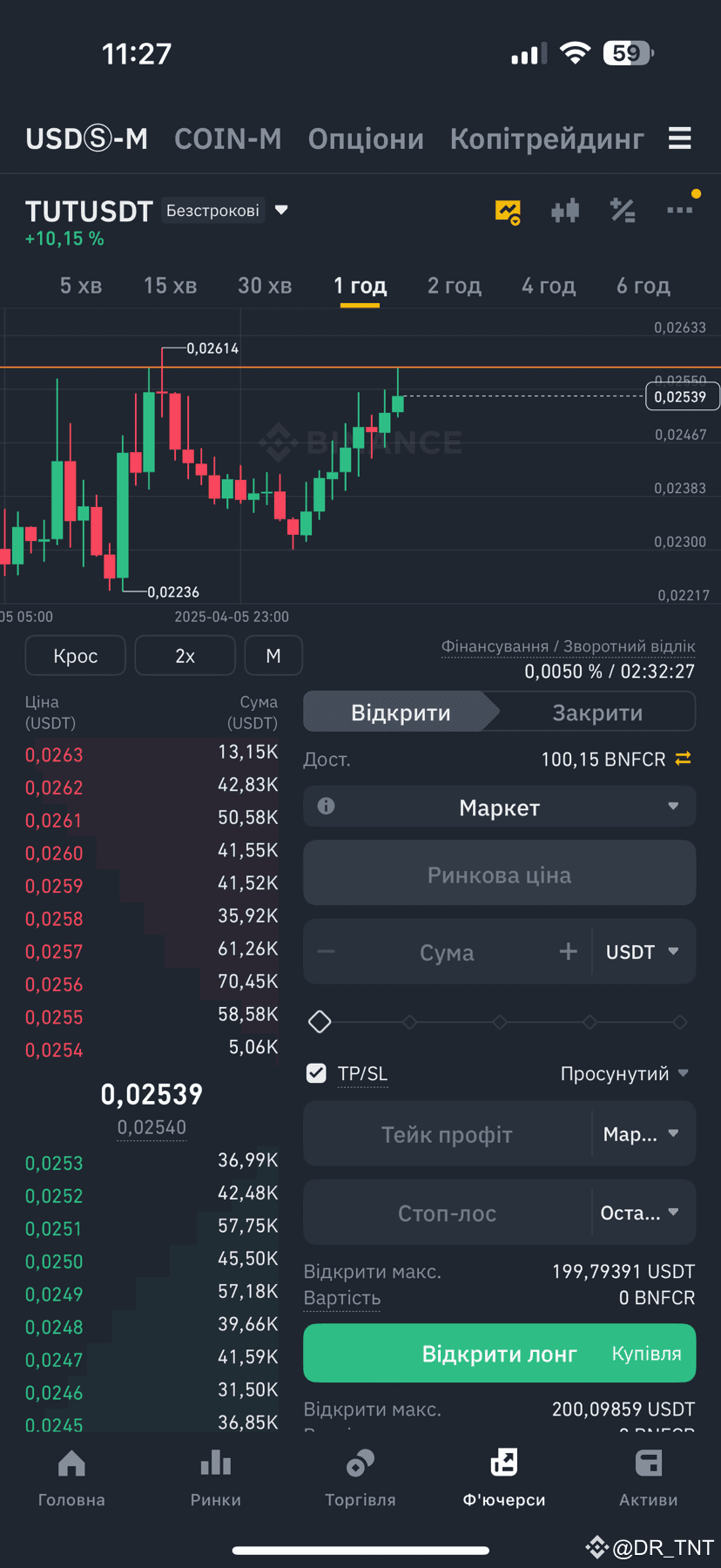Tap the ellipsis more-options icon
Image resolution: width=721 pixels, height=1568 pixels.
coord(680,210)
